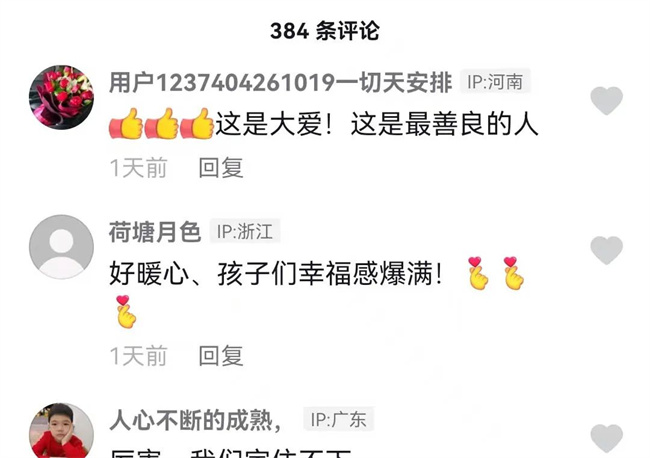The width and height of the screenshot is (650, 458).
Task: Open username 荷塘月色 profile
Action: click(155, 233)
